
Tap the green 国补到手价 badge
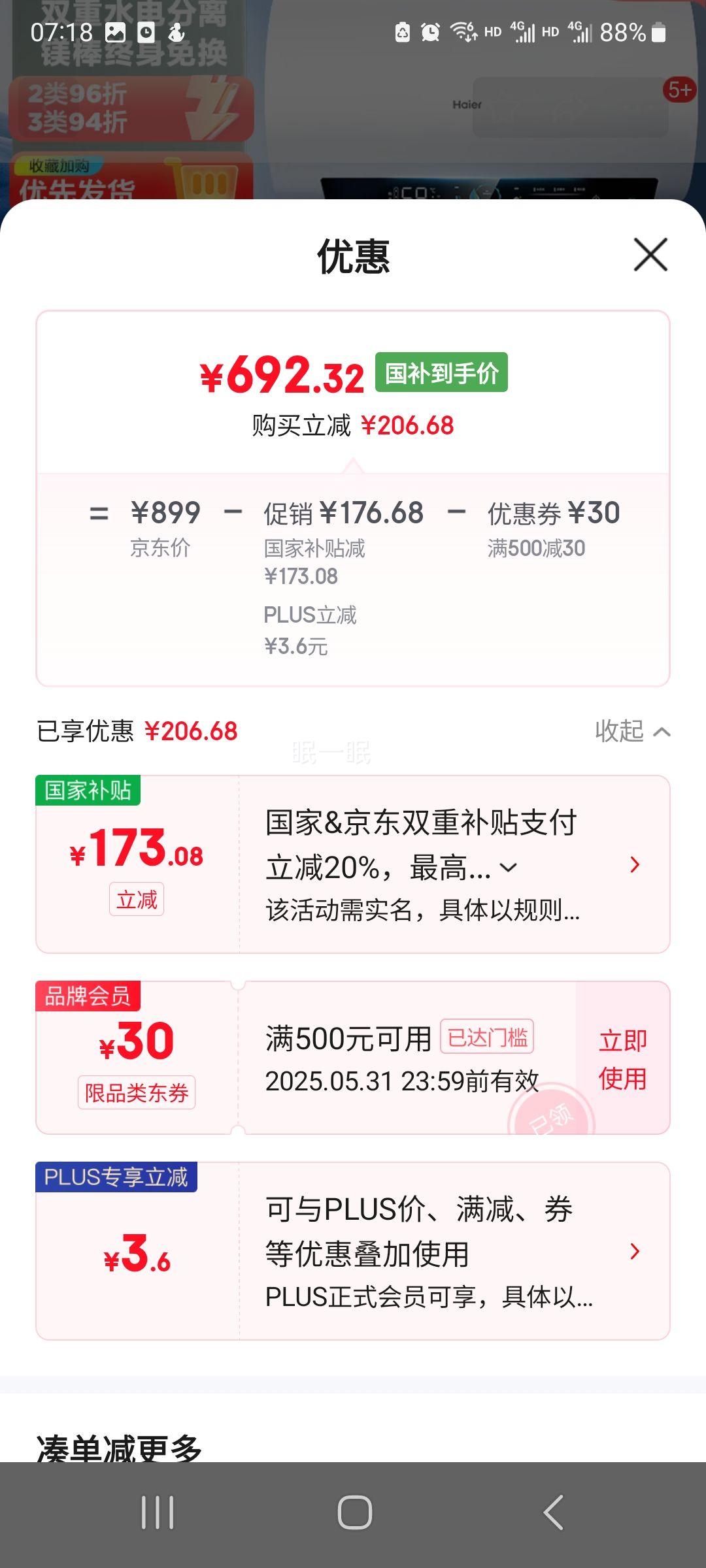442,374
